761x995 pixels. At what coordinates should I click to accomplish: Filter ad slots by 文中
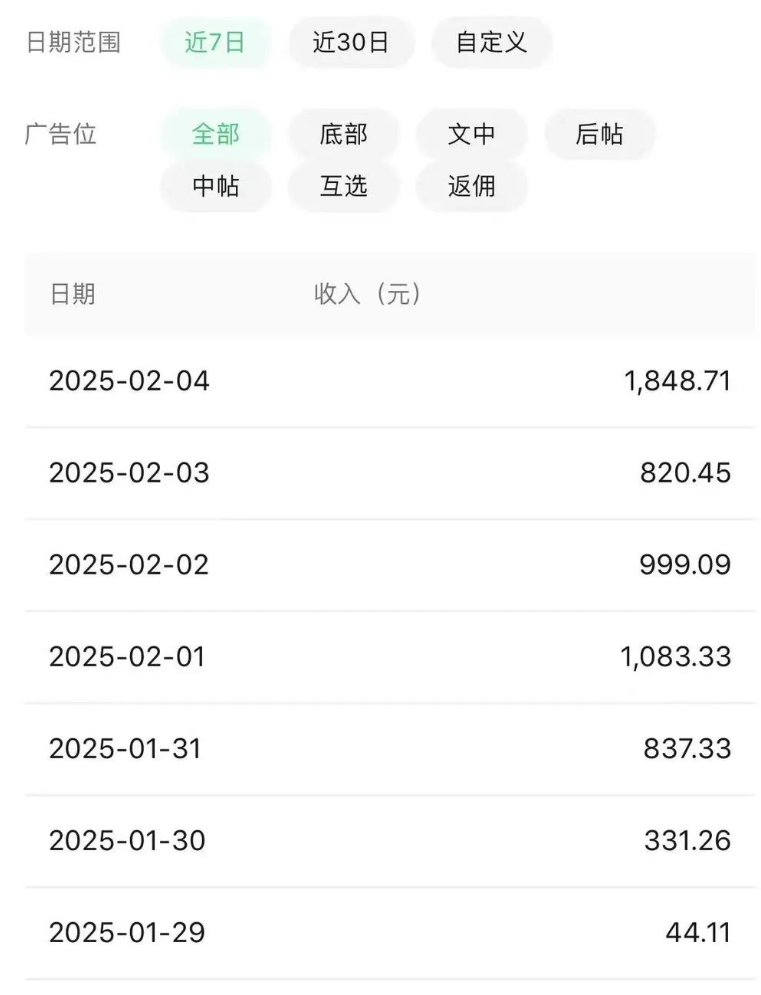tap(472, 134)
